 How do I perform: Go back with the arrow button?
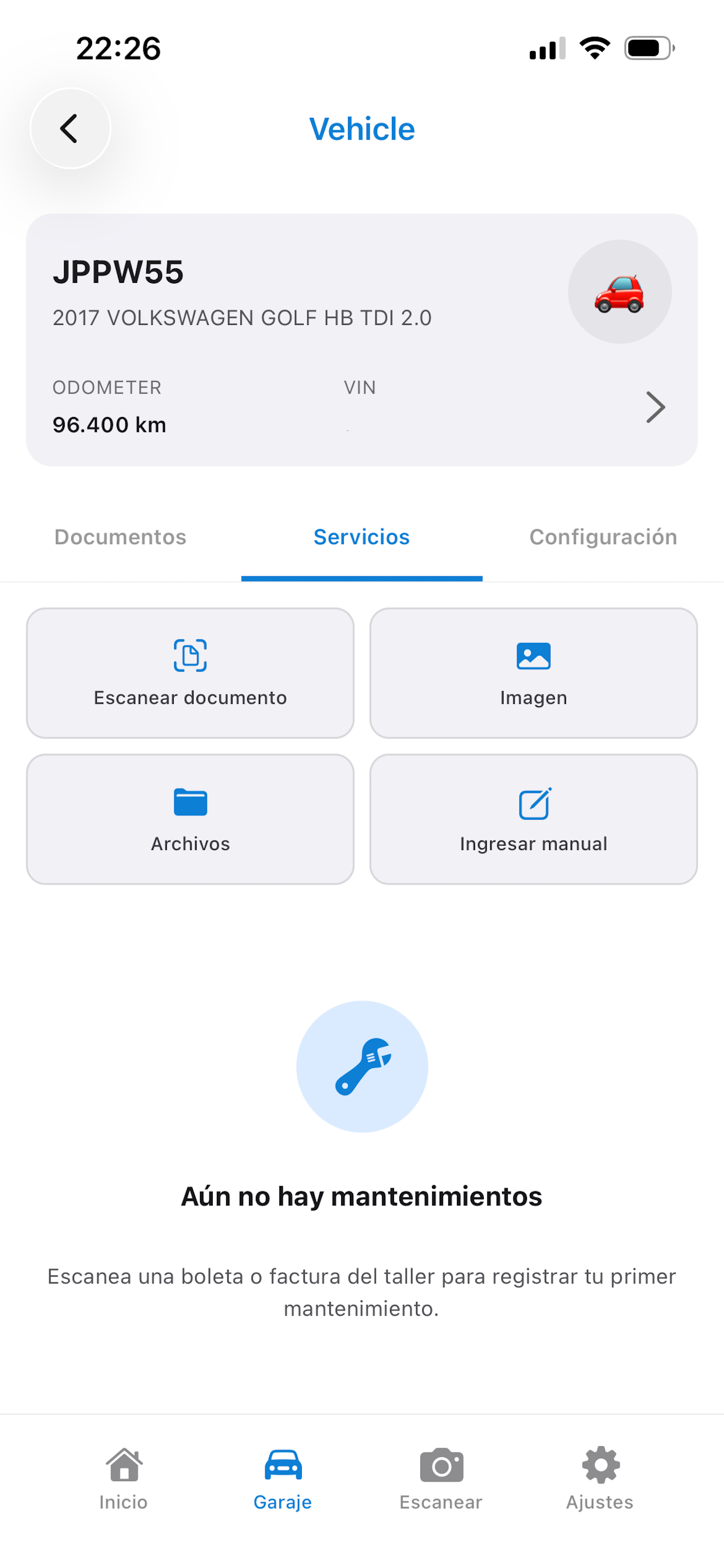coord(70,128)
